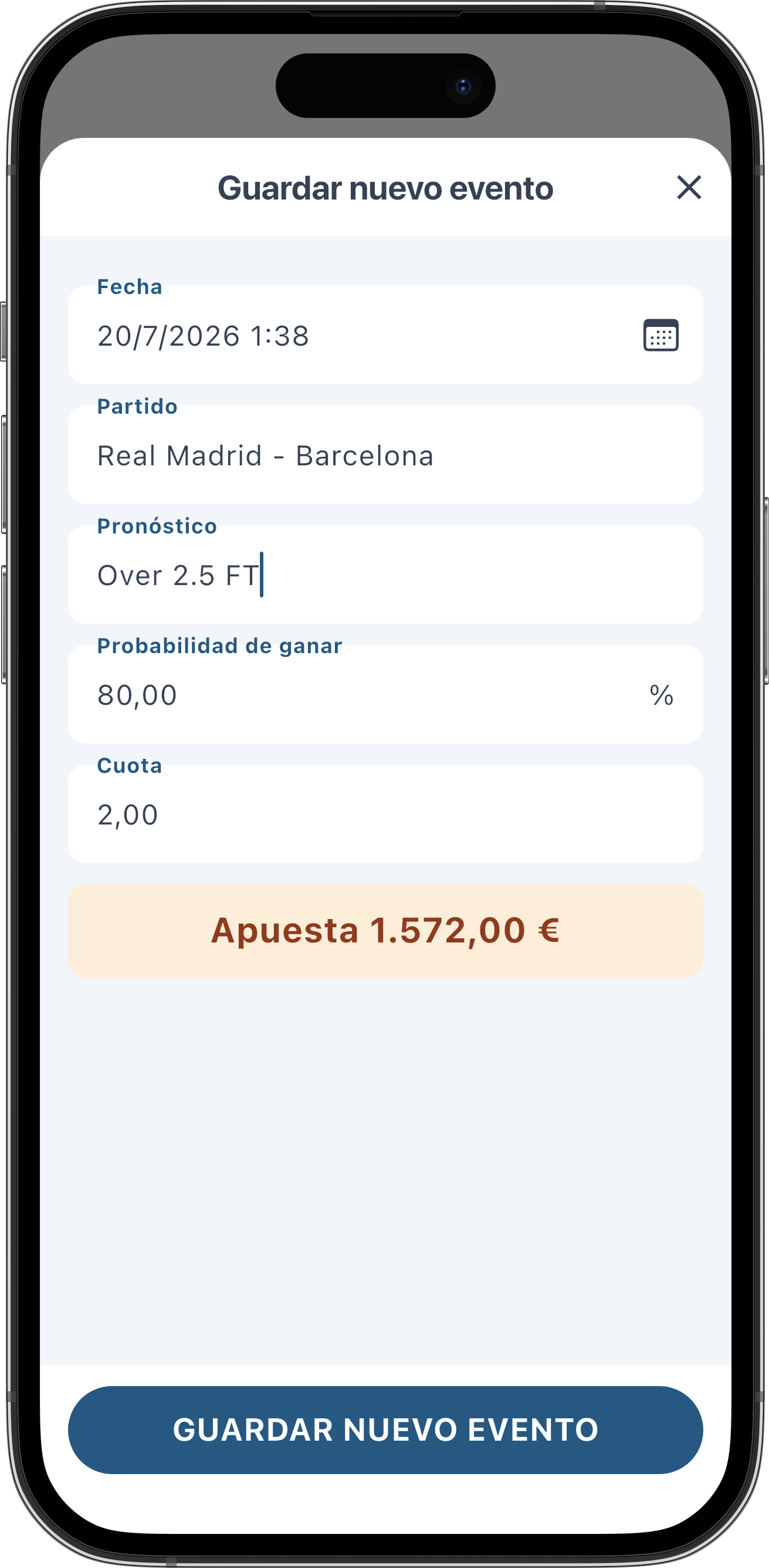Save with the Guardar Nuevo Evento button
769x1568 pixels.
385,1430
